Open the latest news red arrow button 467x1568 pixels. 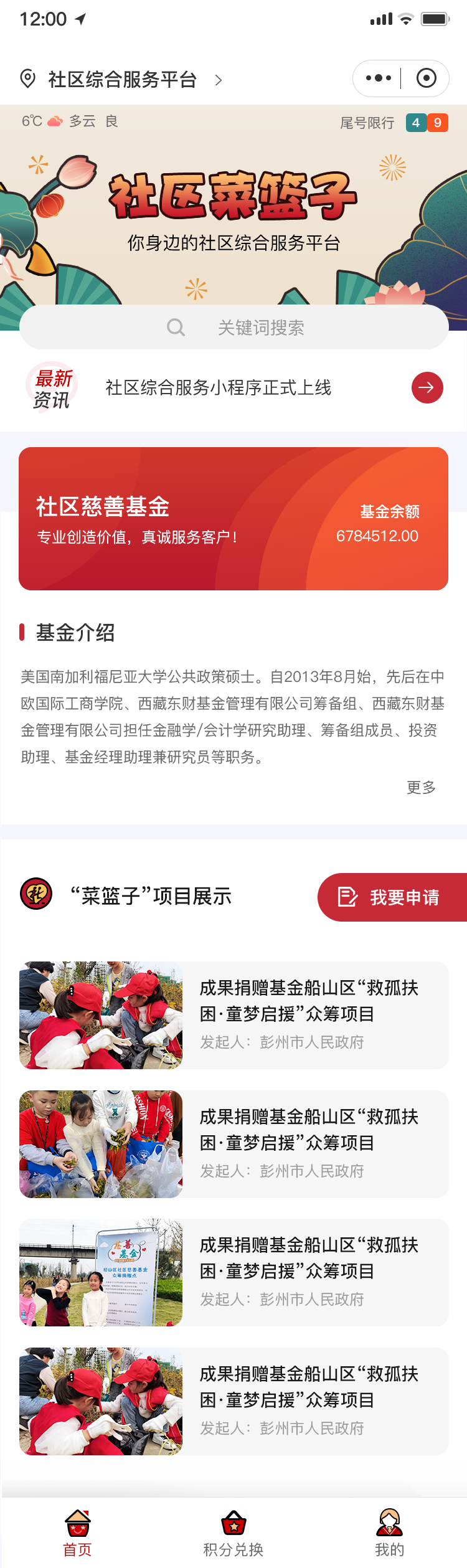pyautogui.click(x=427, y=387)
